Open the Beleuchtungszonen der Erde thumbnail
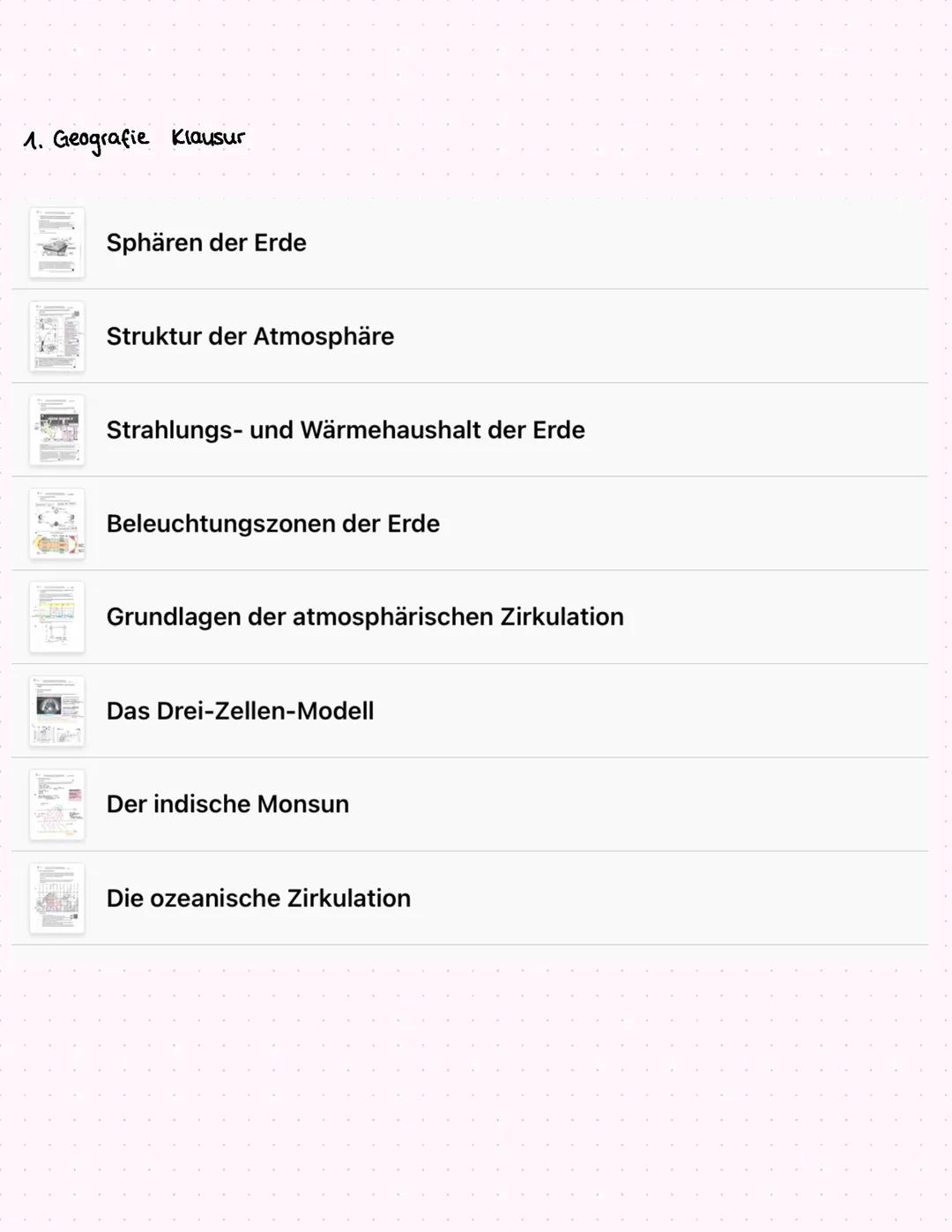This screenshot has height=1232, width=952. click(x=56, y=523)
